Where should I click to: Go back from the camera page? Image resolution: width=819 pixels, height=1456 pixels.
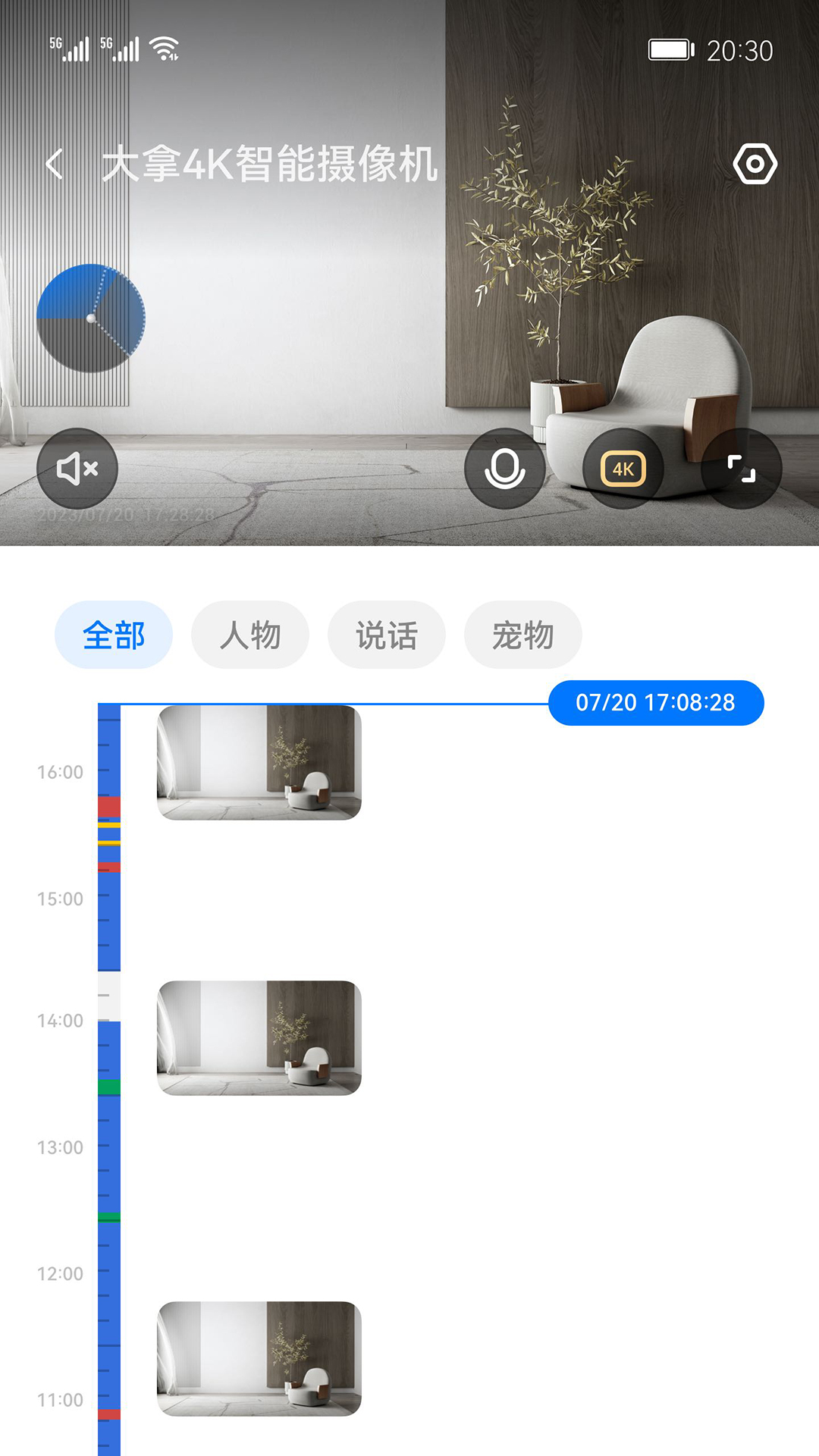coord(55,164)
